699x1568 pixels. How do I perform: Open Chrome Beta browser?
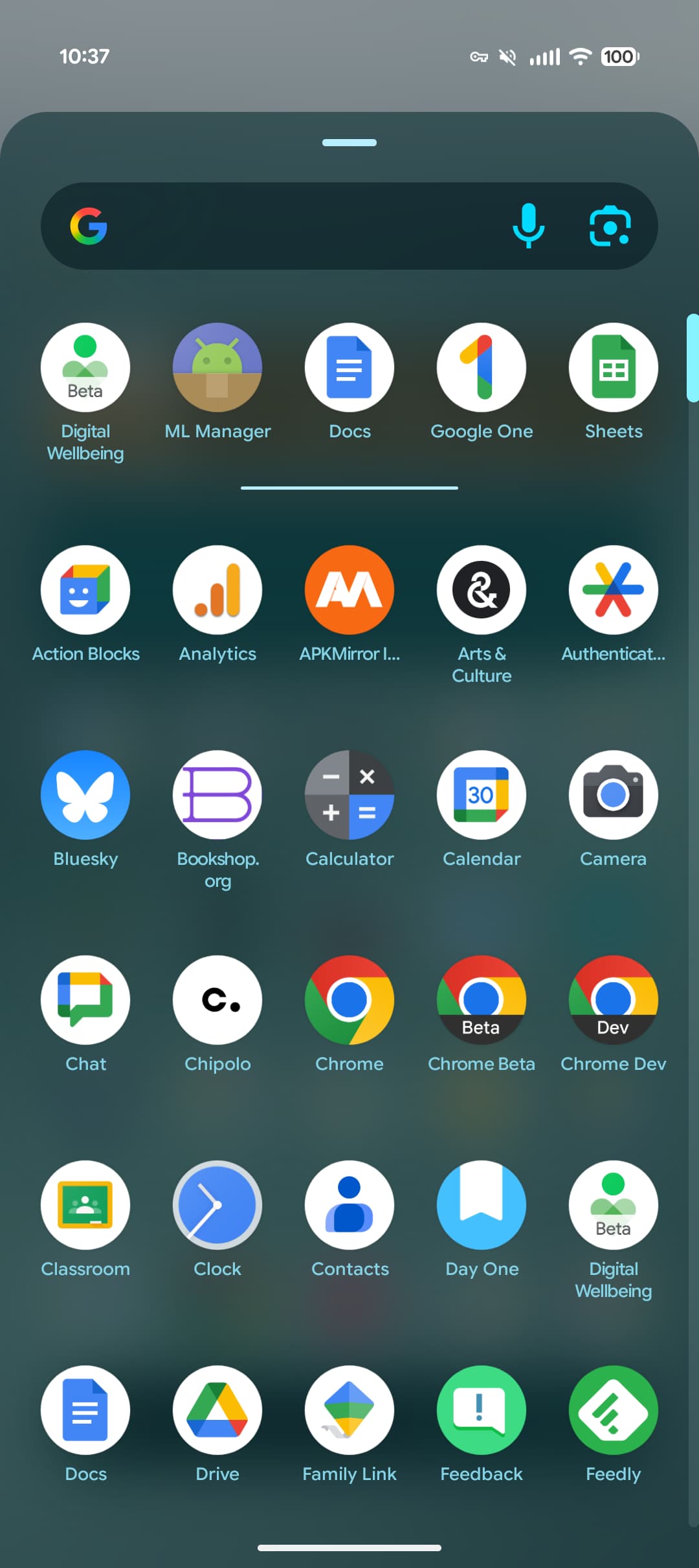[482, 1000]
